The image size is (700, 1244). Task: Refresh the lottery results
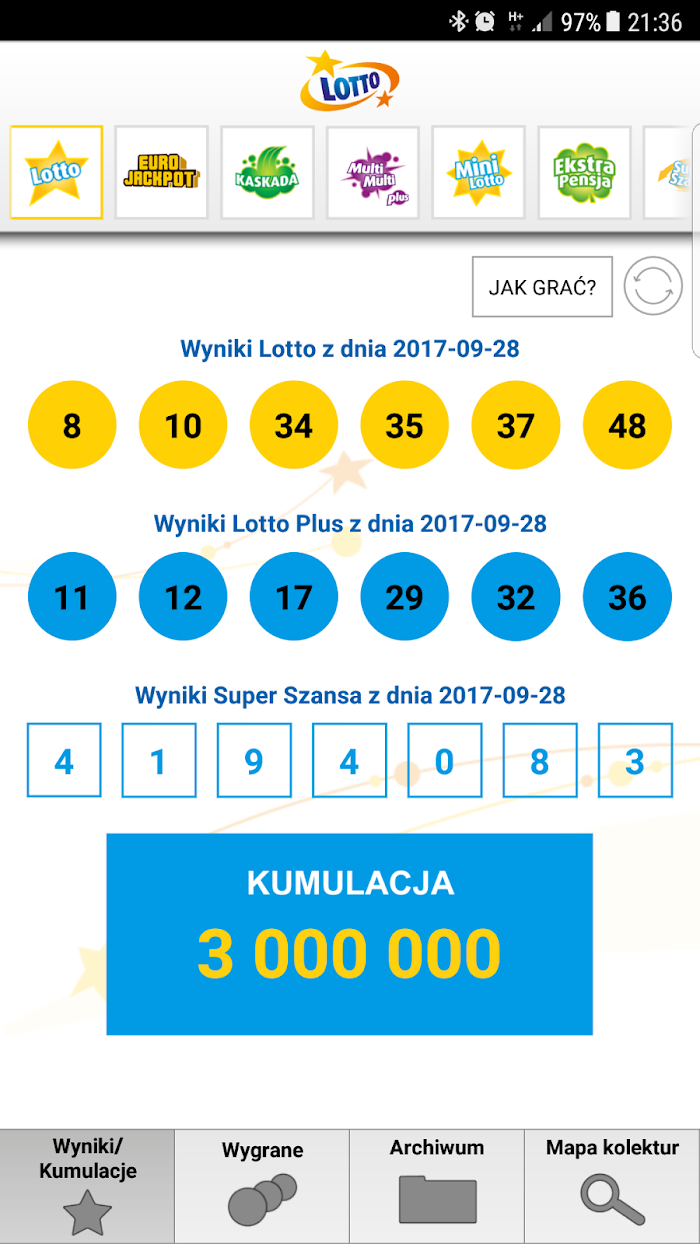coord(653,287)
